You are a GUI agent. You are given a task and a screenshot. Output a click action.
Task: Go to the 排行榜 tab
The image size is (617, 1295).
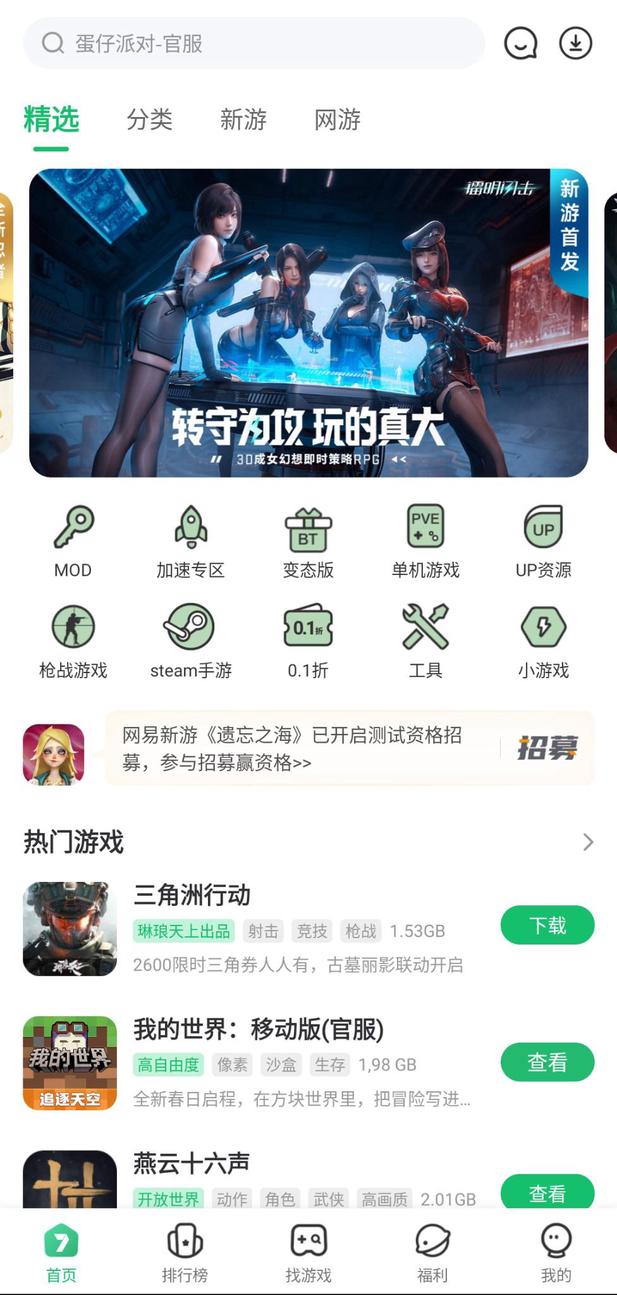point(185,1254)
